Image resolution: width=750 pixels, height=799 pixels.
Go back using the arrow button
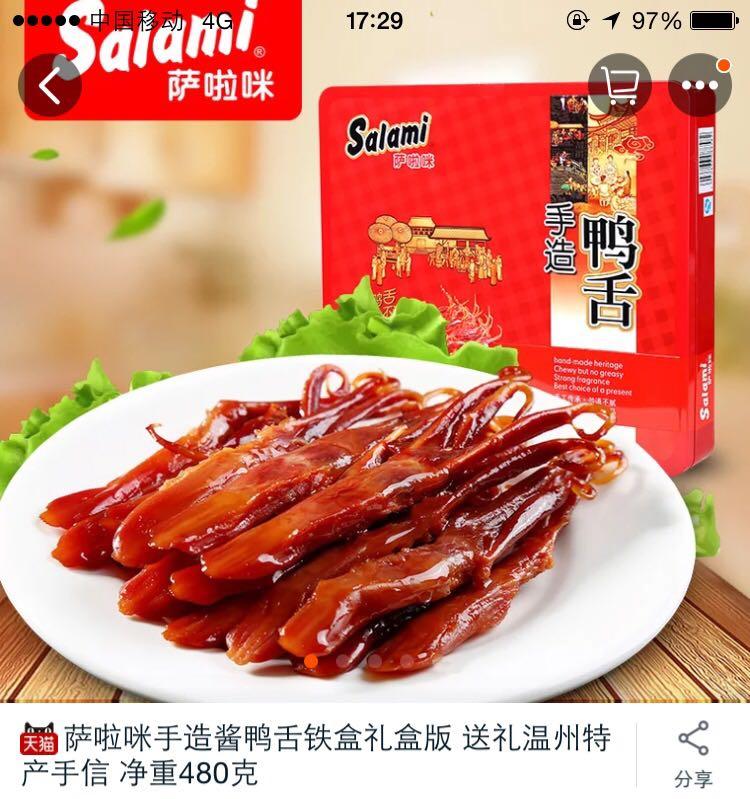coord(50,86)
